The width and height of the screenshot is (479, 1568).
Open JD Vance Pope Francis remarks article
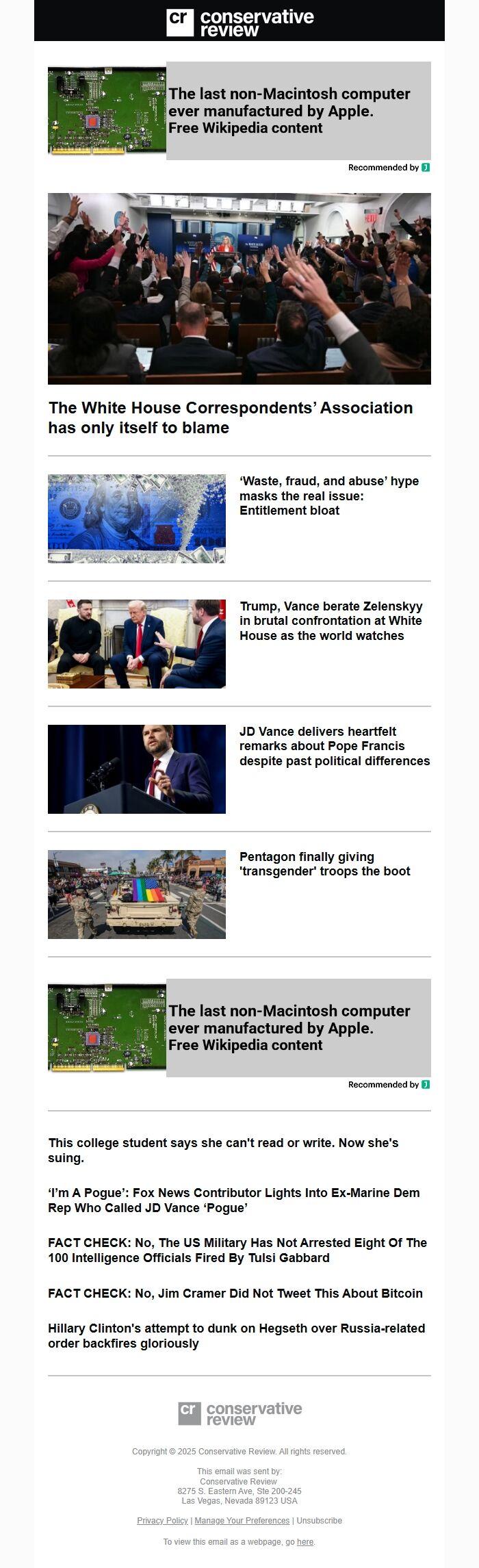pos(334,746)
